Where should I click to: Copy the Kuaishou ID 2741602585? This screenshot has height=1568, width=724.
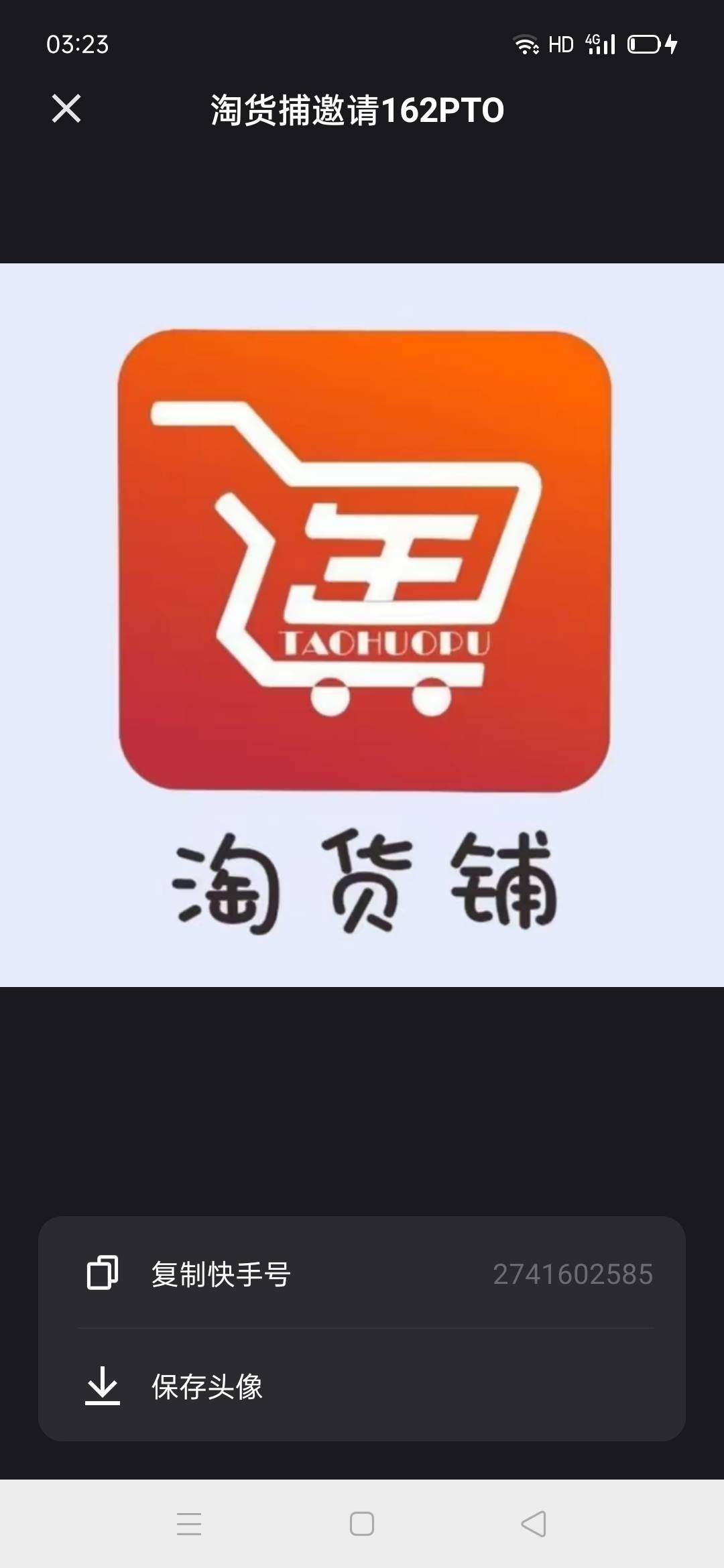[x=362, y=1274]
